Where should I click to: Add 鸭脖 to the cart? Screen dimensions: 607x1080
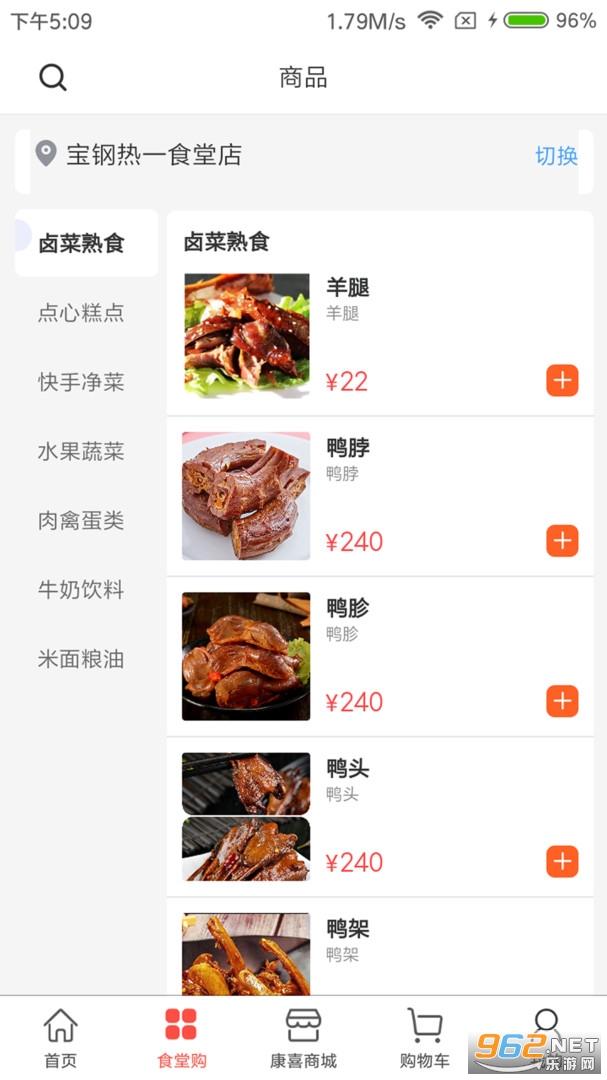pos(562,541)
